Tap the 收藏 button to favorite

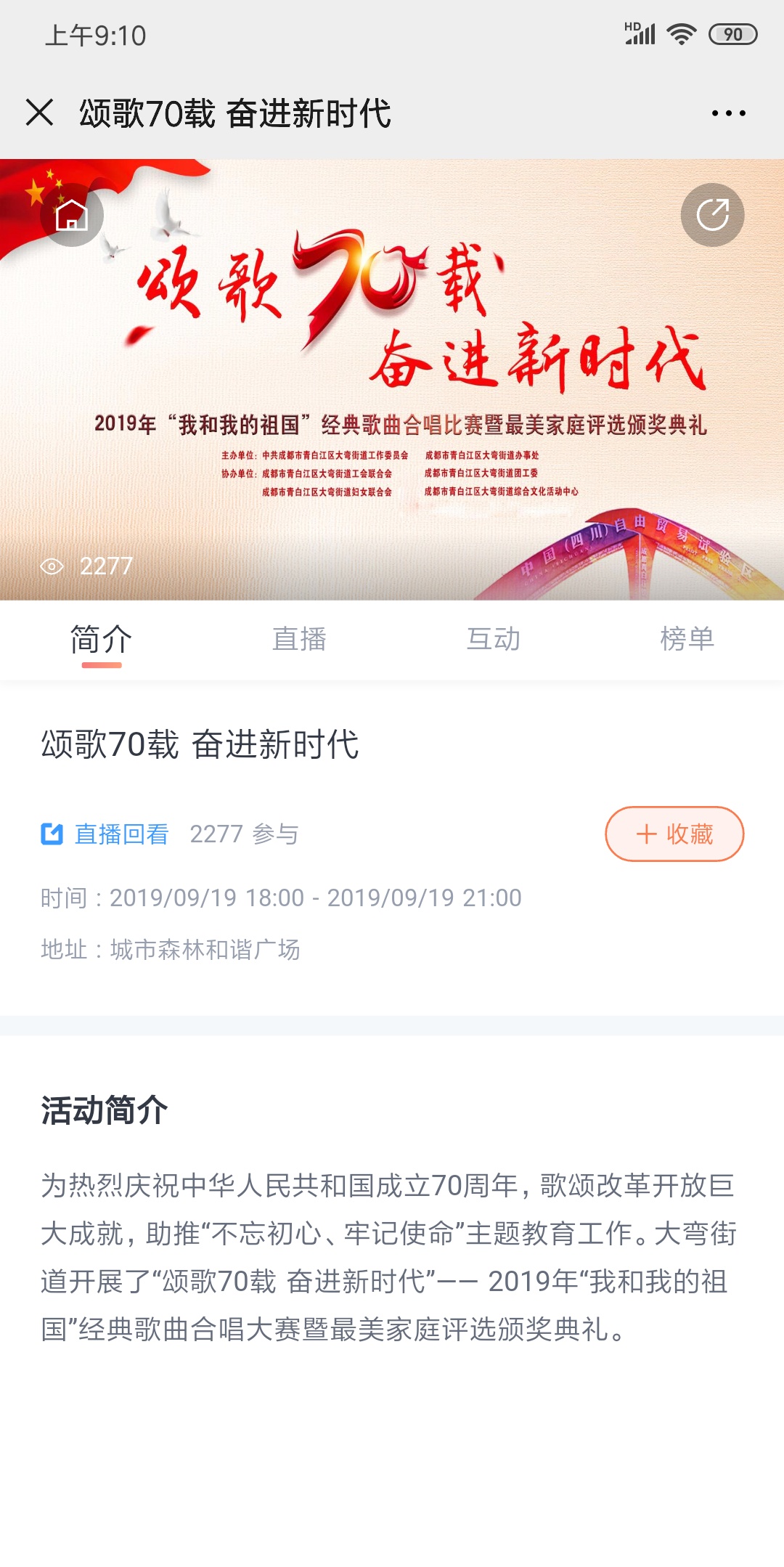click(674, 834)
